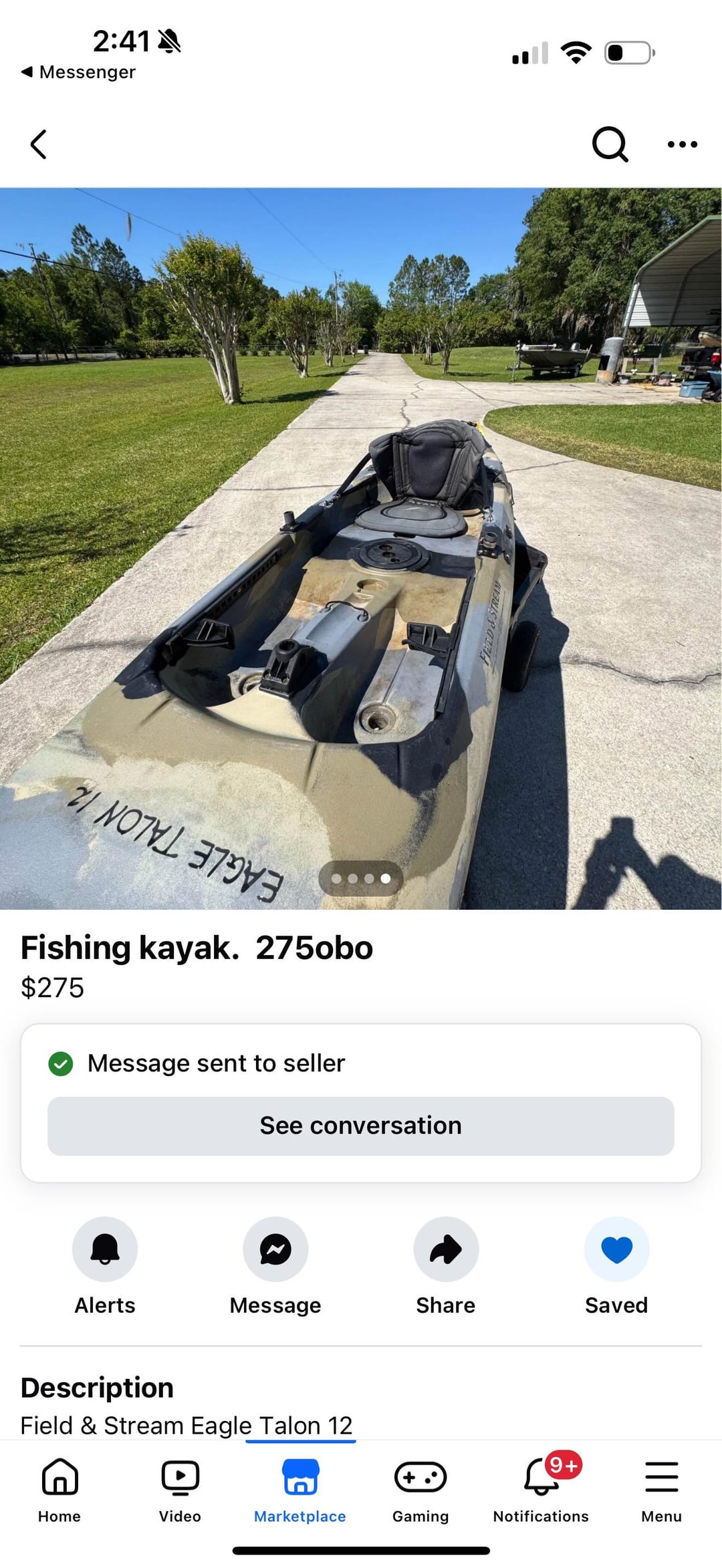Share the fishing kayak listing
Viewport: 722px width, 1568px height.
[x=446, y=1250]
